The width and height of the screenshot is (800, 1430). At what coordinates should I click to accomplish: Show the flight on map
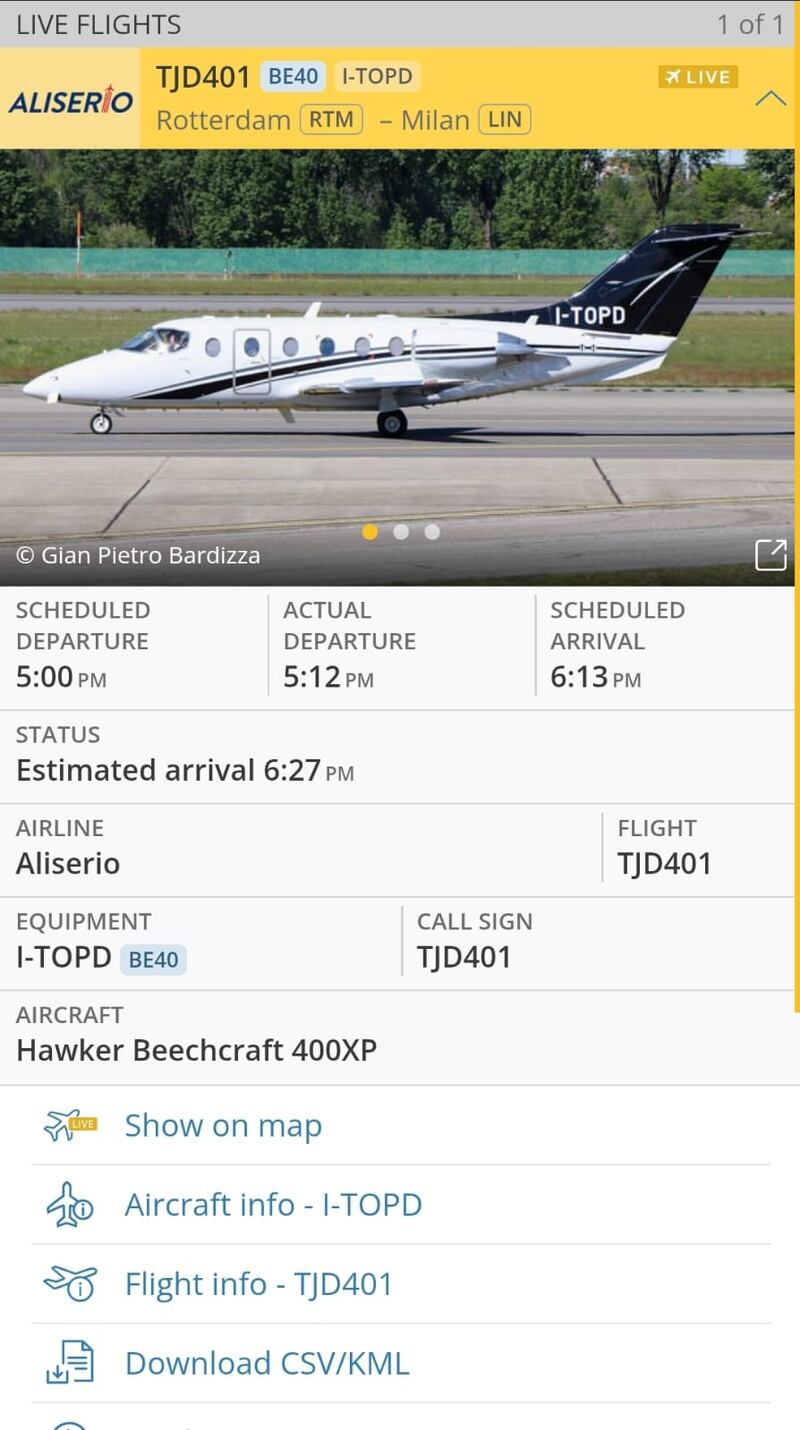[222, 1125]
